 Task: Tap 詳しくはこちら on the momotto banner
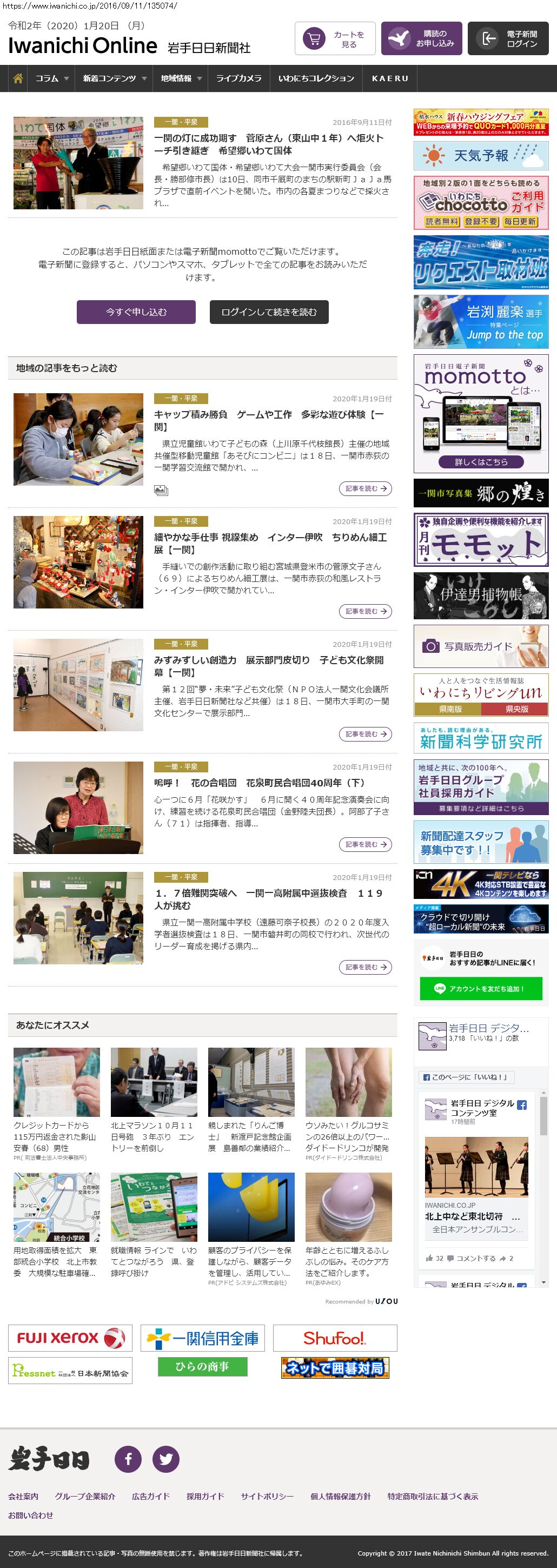tap(480, 462)
